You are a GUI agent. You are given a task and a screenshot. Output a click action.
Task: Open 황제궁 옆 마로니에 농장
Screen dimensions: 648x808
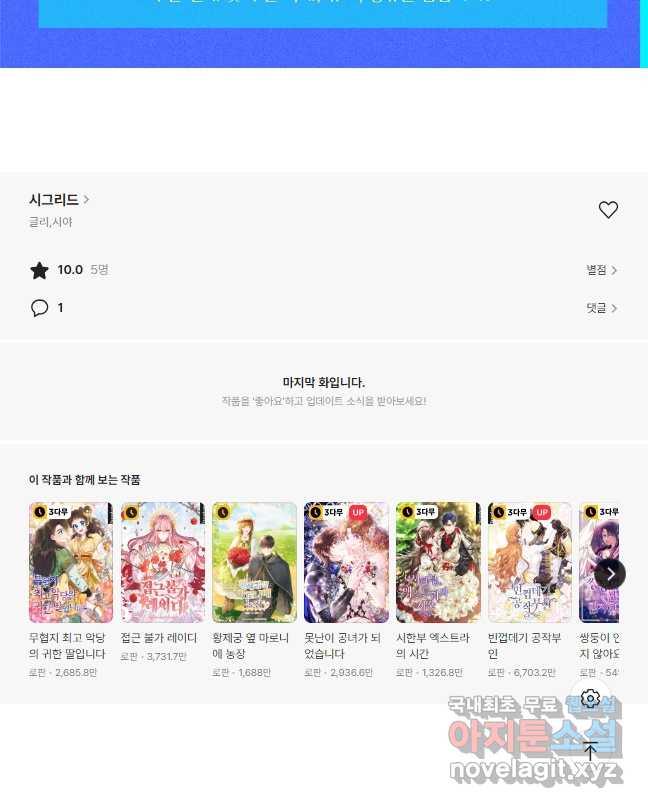pos(254,563)
